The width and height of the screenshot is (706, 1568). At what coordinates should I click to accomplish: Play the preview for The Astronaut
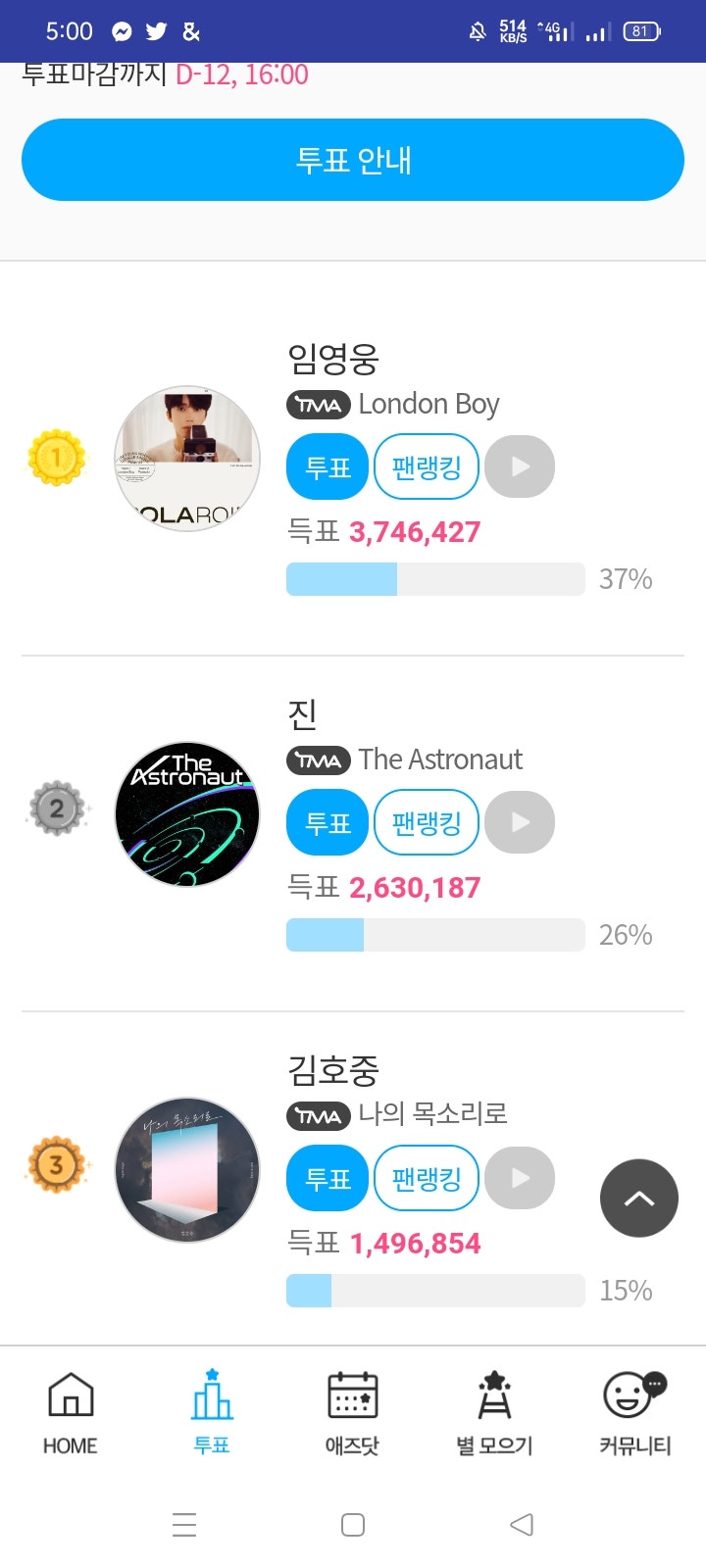(520, 822)
